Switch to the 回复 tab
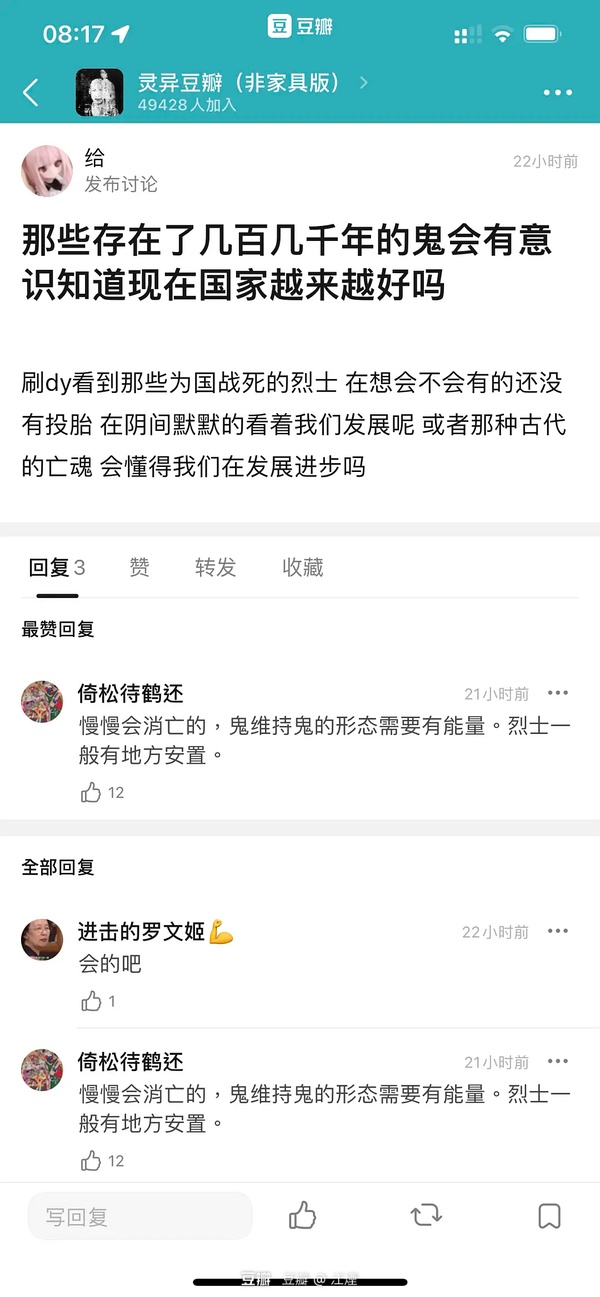Image resolution: width=600 pixels, height=1297 pixels. tap(56, 568)
